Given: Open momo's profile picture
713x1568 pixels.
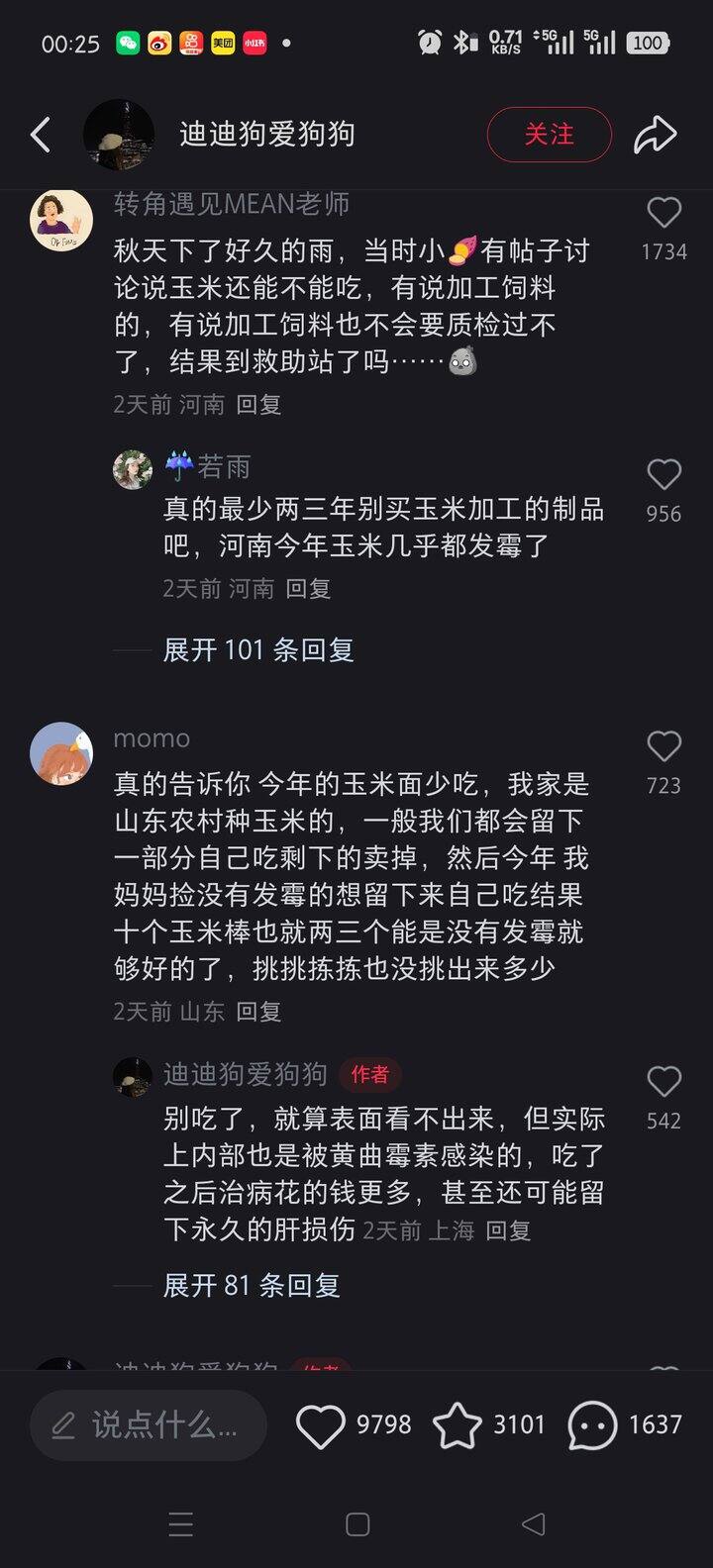Looking at the screenshot, I should (x=61, y=754).
